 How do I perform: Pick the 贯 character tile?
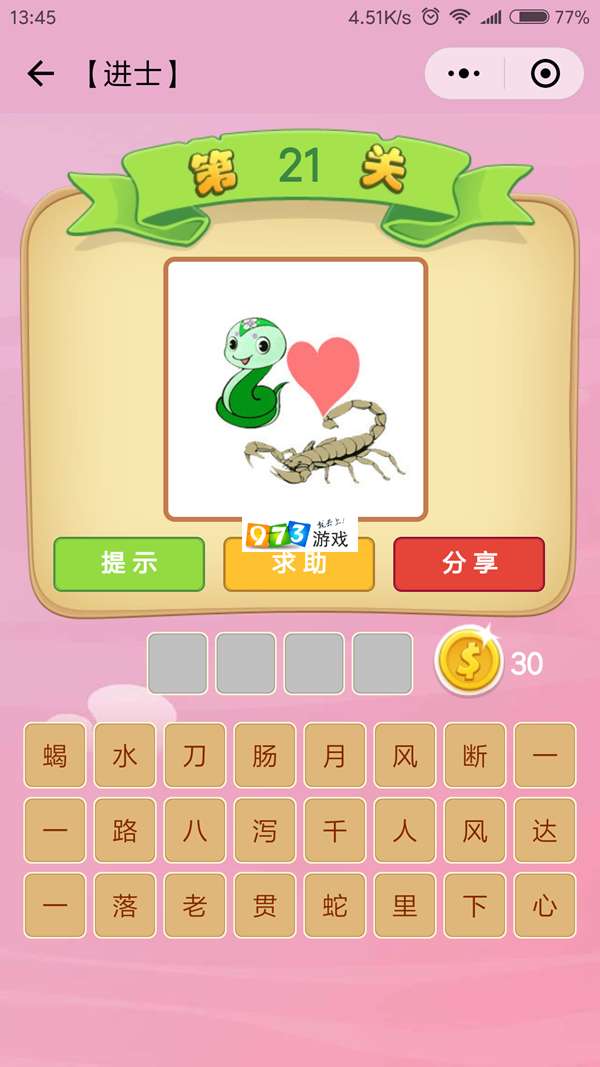(265, 906)
